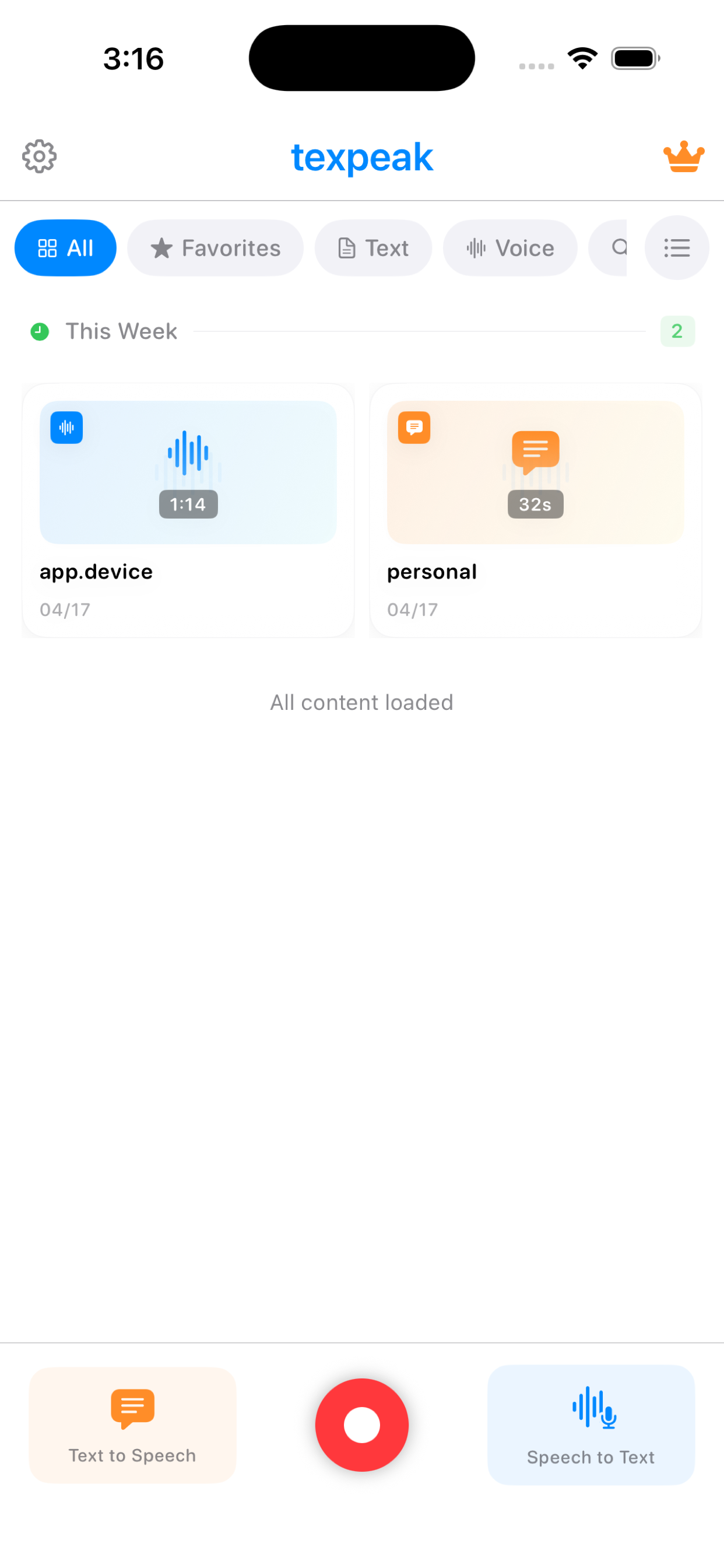The height and width of the screenshot is (1568, 724).
Task: Switch to the Text filter tab
Action: (373, 248)
